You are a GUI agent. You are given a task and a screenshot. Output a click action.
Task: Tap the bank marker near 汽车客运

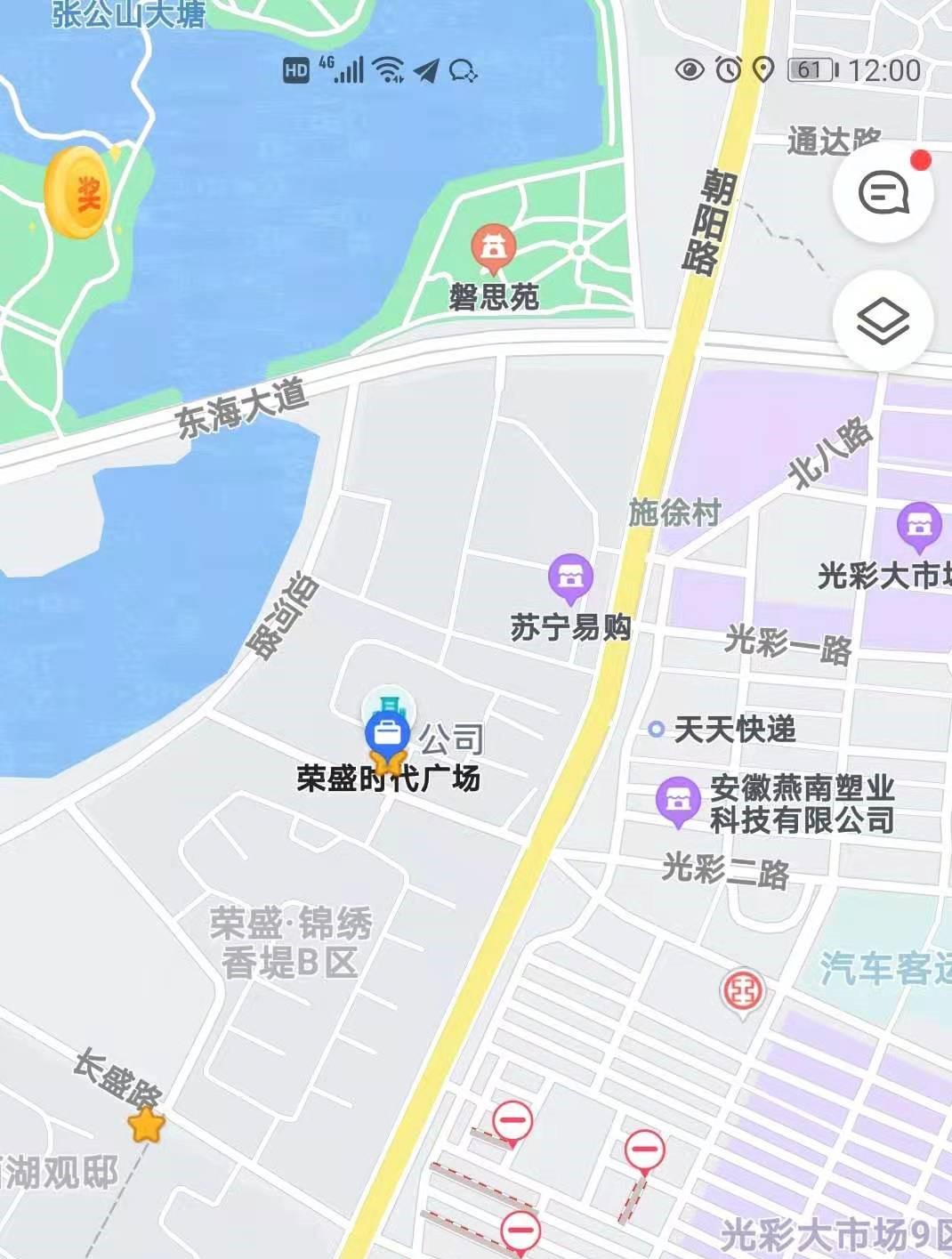pos(742,990)
